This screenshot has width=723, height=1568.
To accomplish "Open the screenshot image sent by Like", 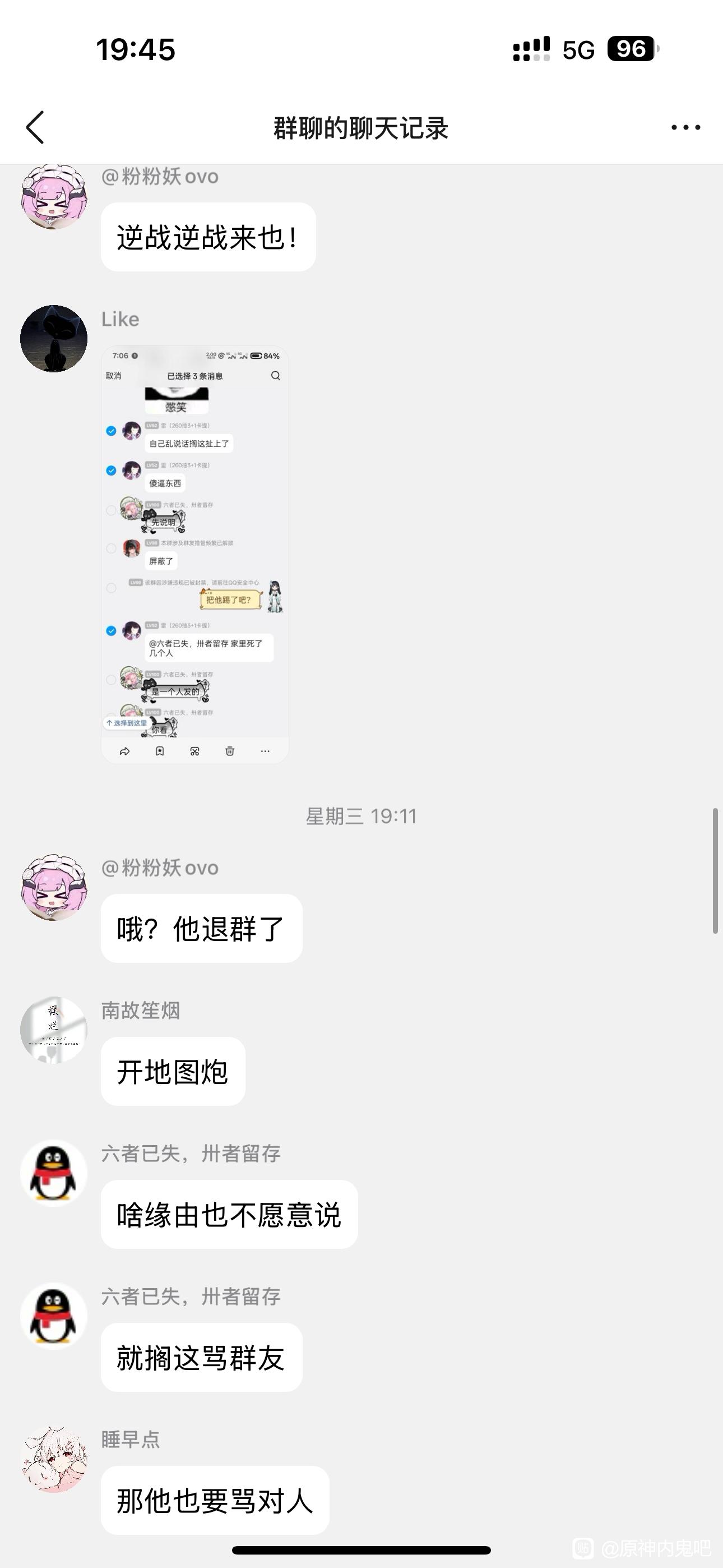I will coord(194,554).
